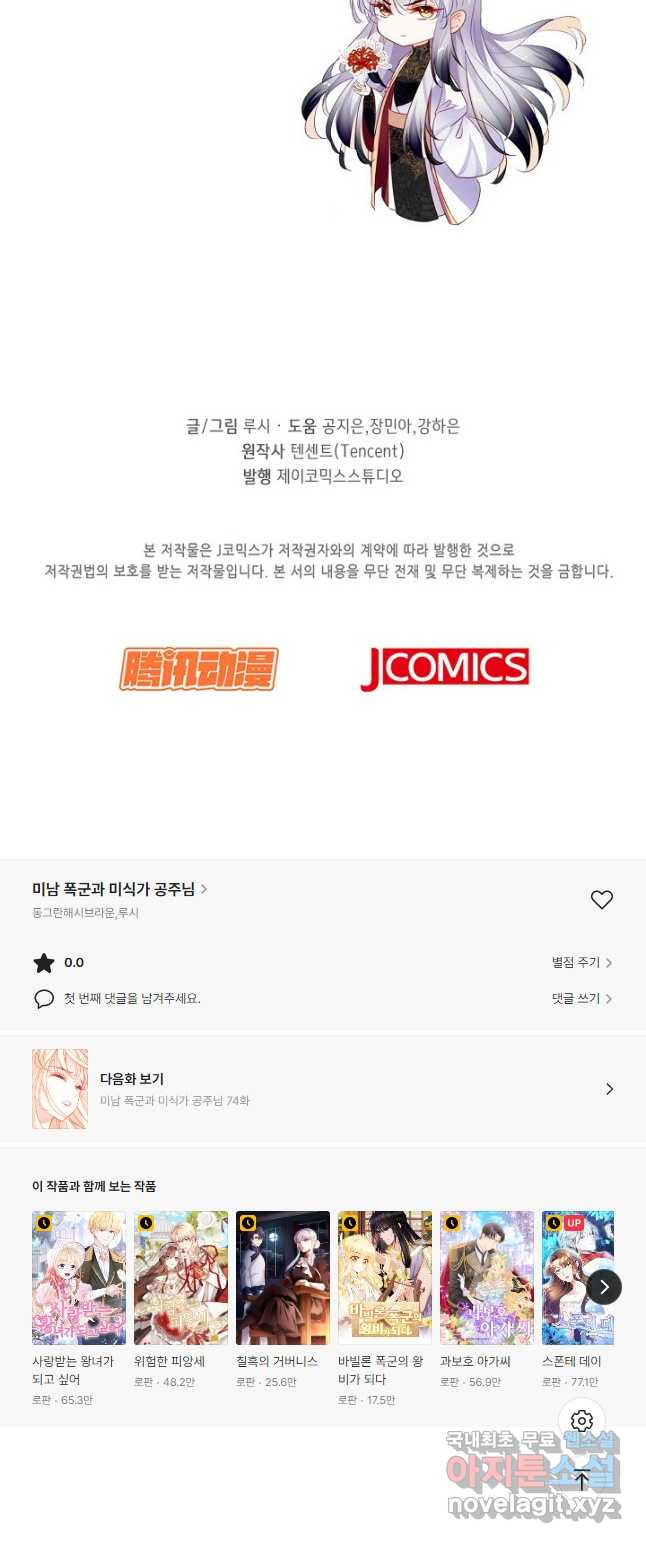Tap 별점 주기 to rate
The image size is (646, 1543).
[581, 962]
